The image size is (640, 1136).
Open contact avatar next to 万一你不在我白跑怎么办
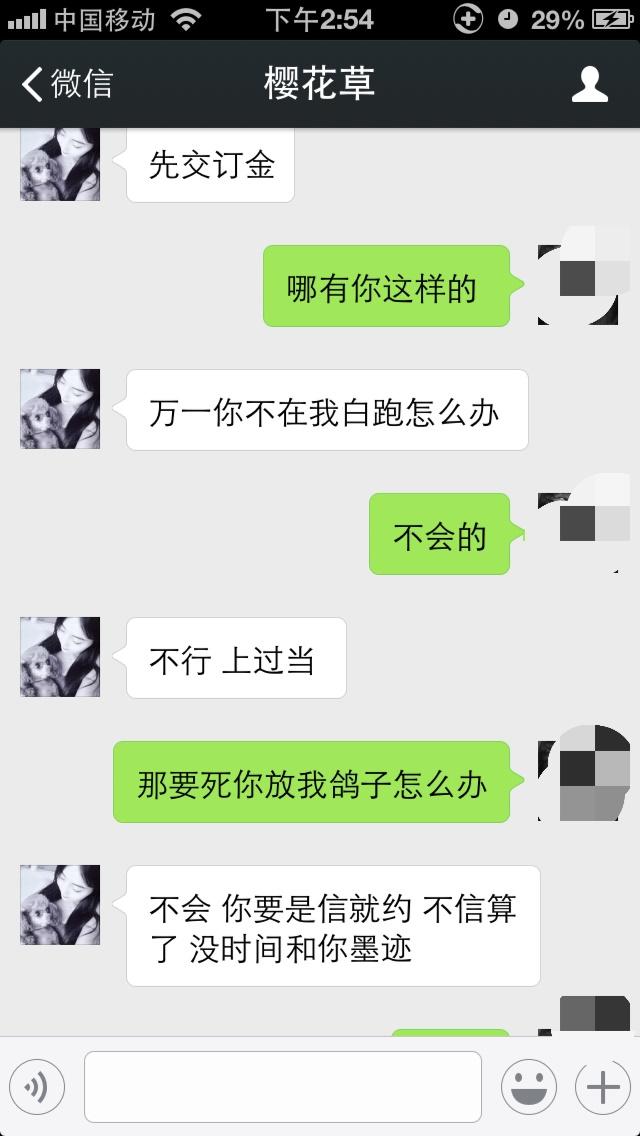60,408
